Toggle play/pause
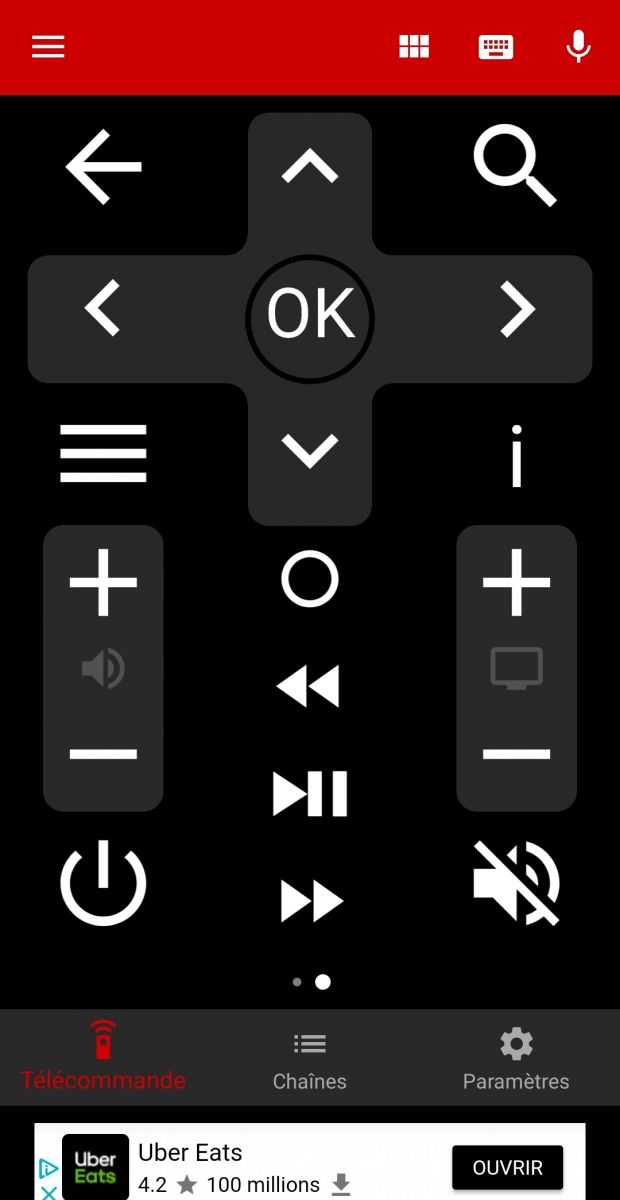 click(x=310, y=794)
